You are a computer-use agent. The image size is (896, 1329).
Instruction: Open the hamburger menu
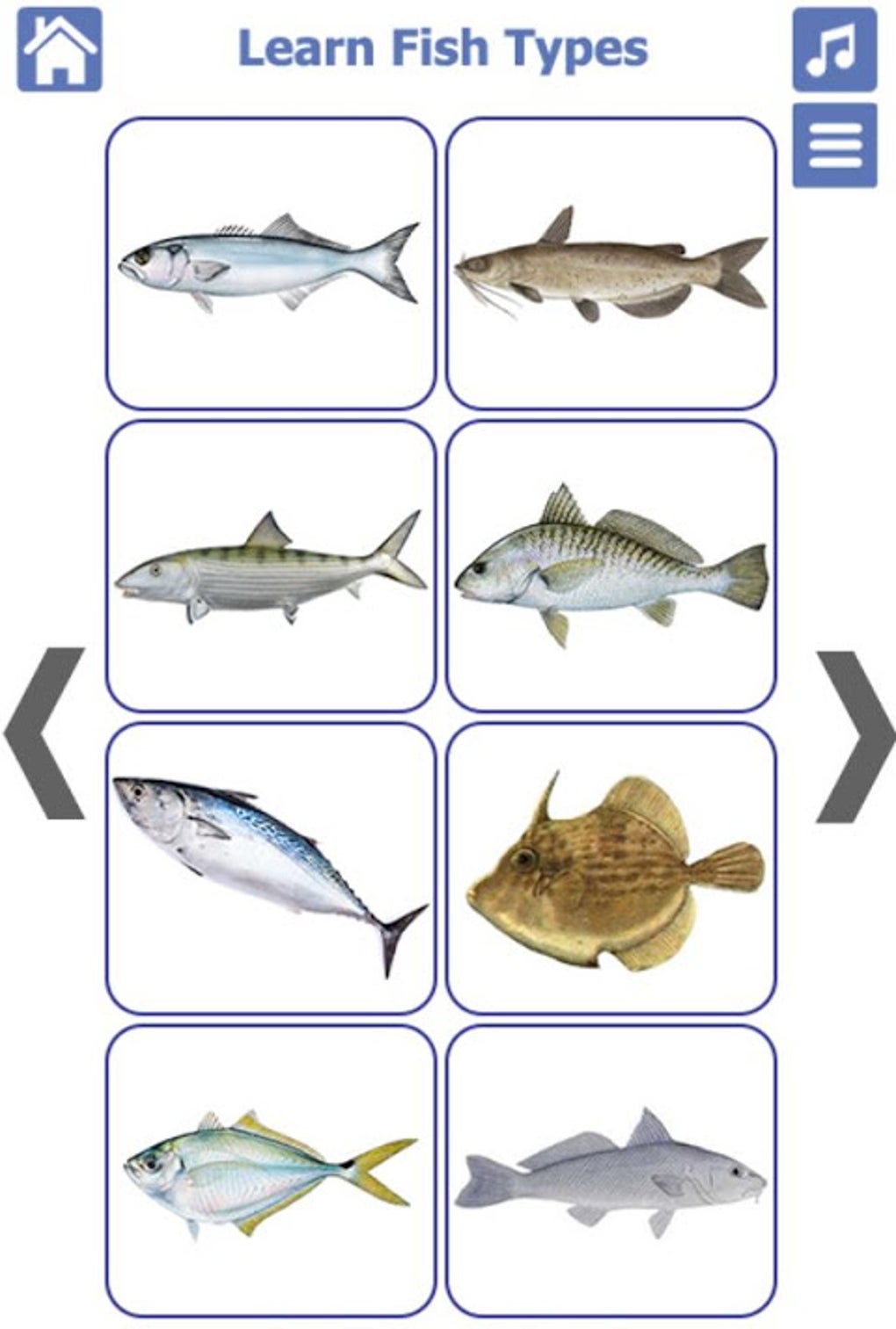(x=834, y=146)
